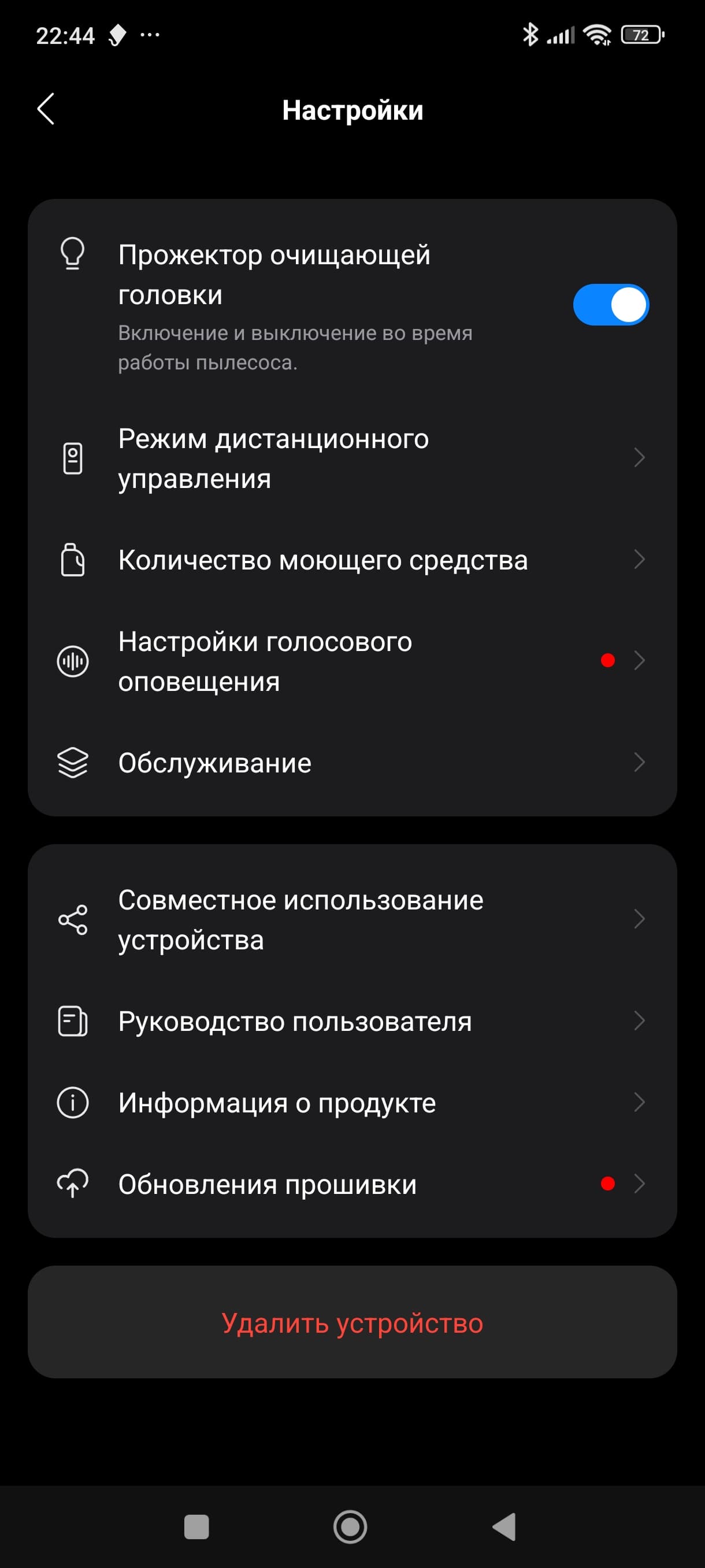Turn off the Прожектор очищающей головки switch
Screen dimensions: 705x1568
point(610,305)
